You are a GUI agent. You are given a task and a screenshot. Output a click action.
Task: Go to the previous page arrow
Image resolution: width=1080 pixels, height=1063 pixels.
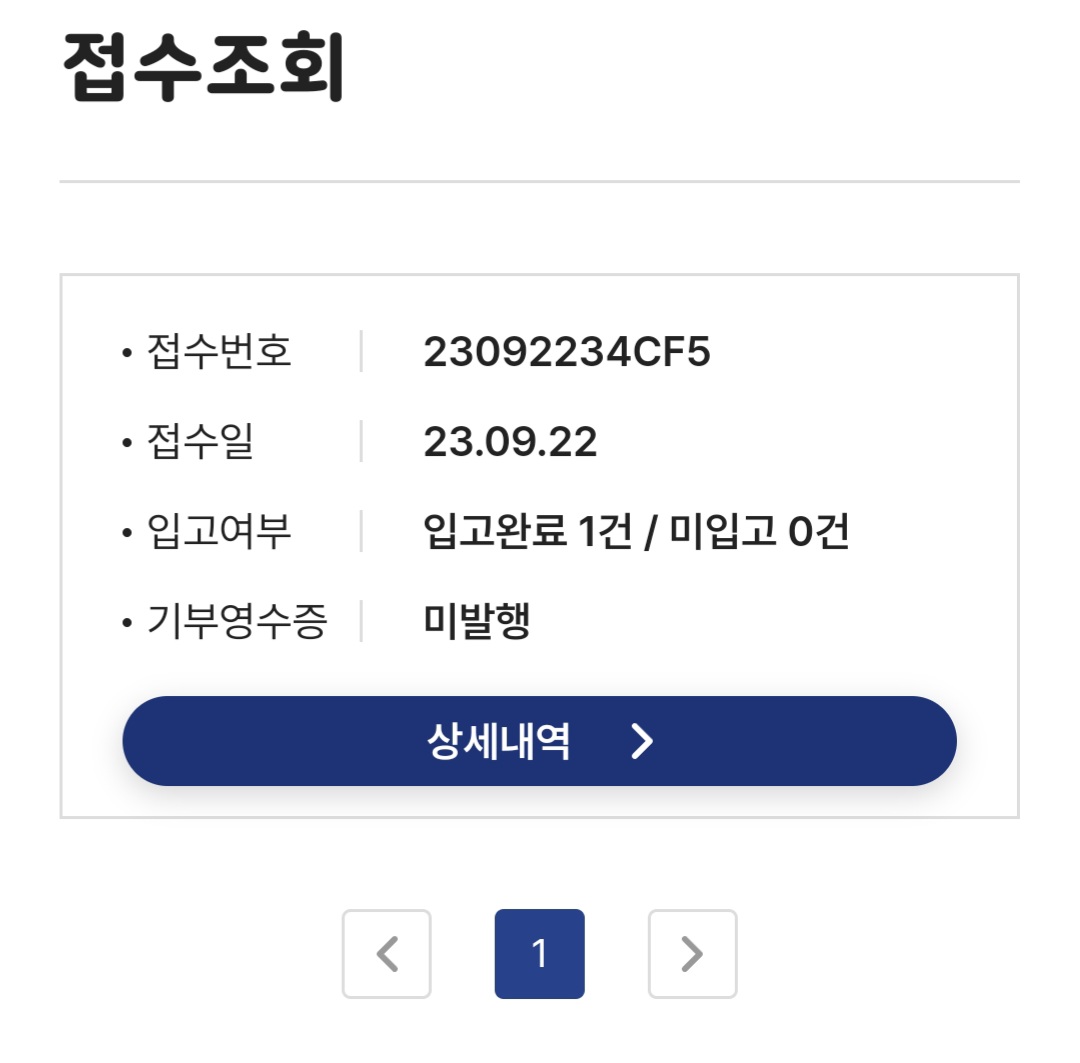386,953
